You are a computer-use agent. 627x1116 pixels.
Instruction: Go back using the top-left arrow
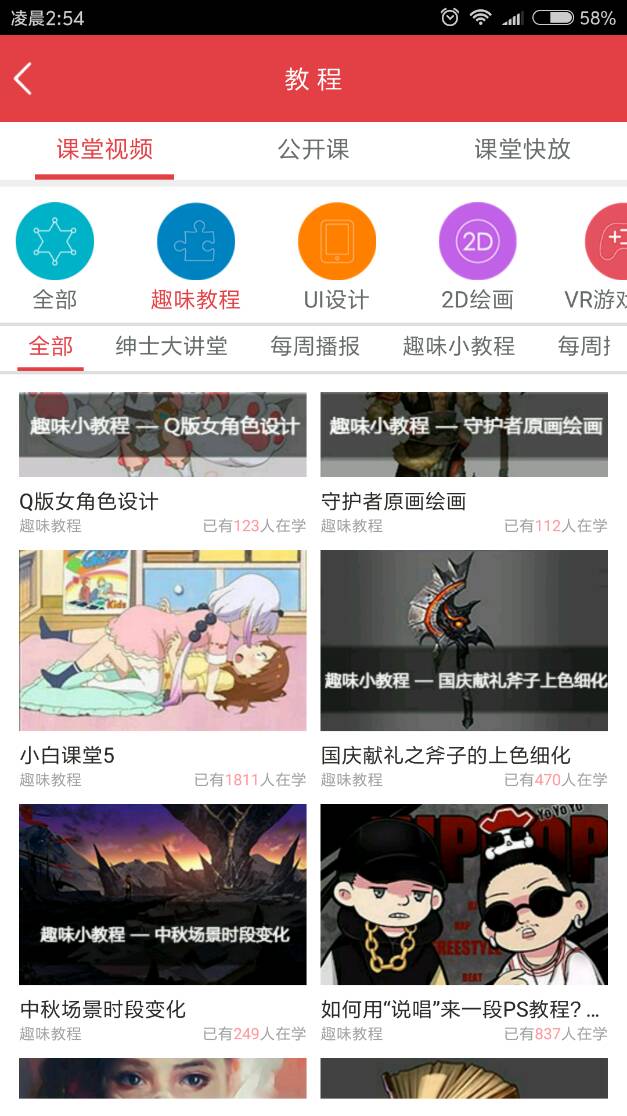[24, 79]
